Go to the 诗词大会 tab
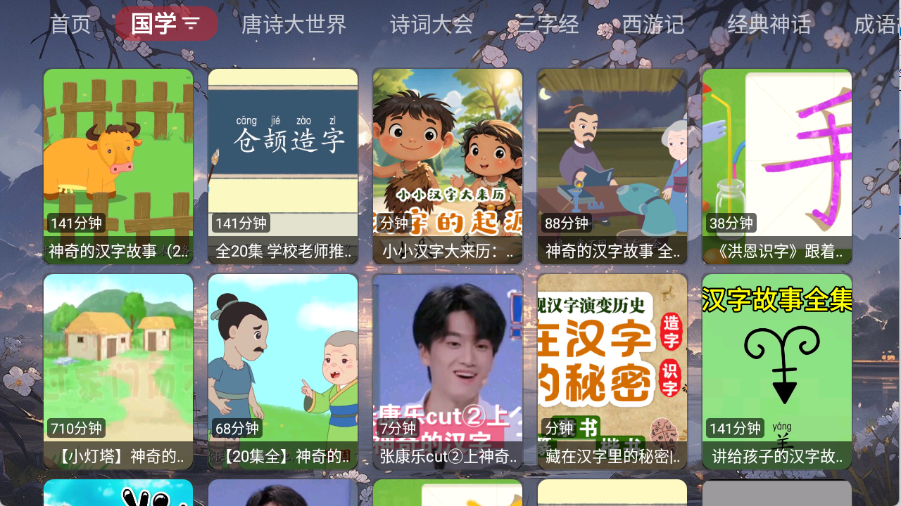 point(432,24)
